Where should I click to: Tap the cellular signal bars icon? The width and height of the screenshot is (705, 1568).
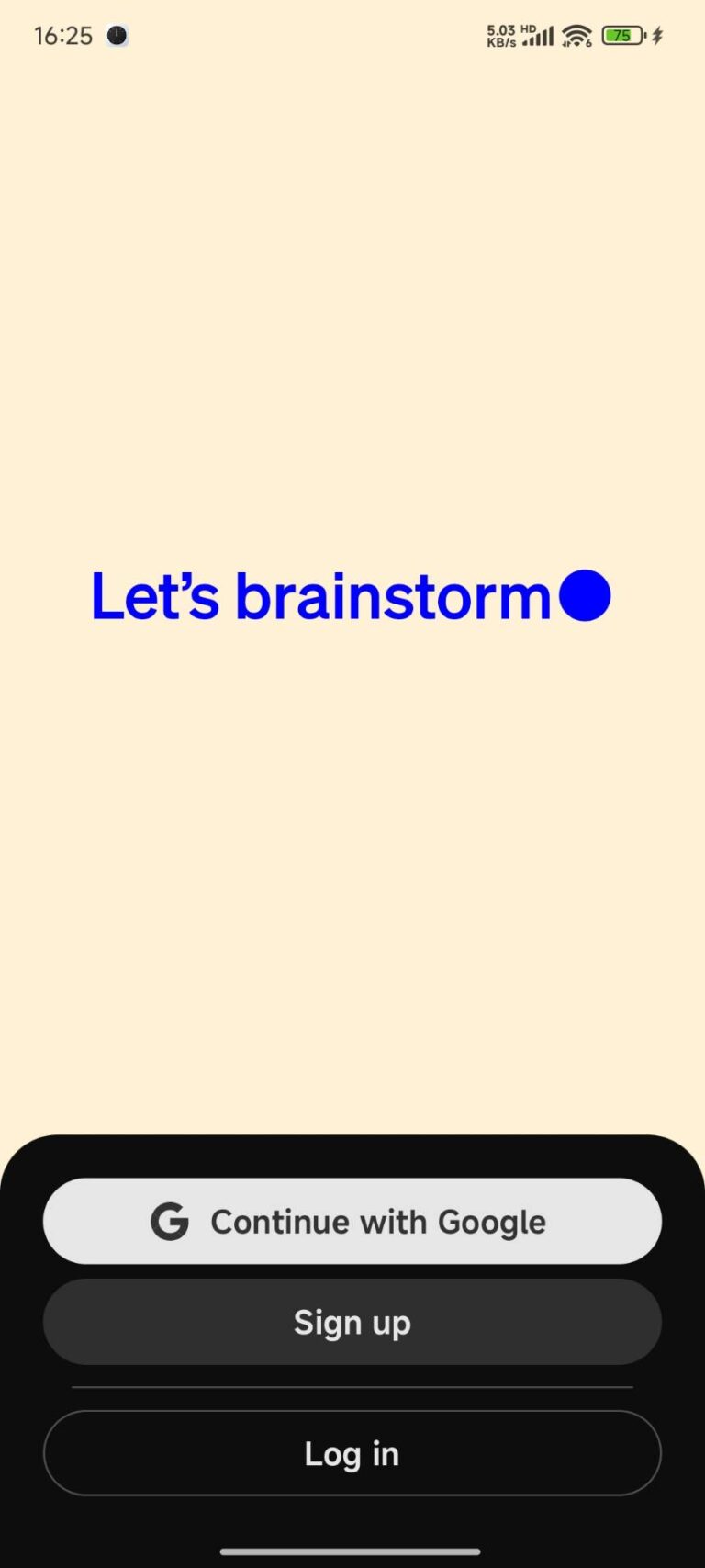point(538,35)
